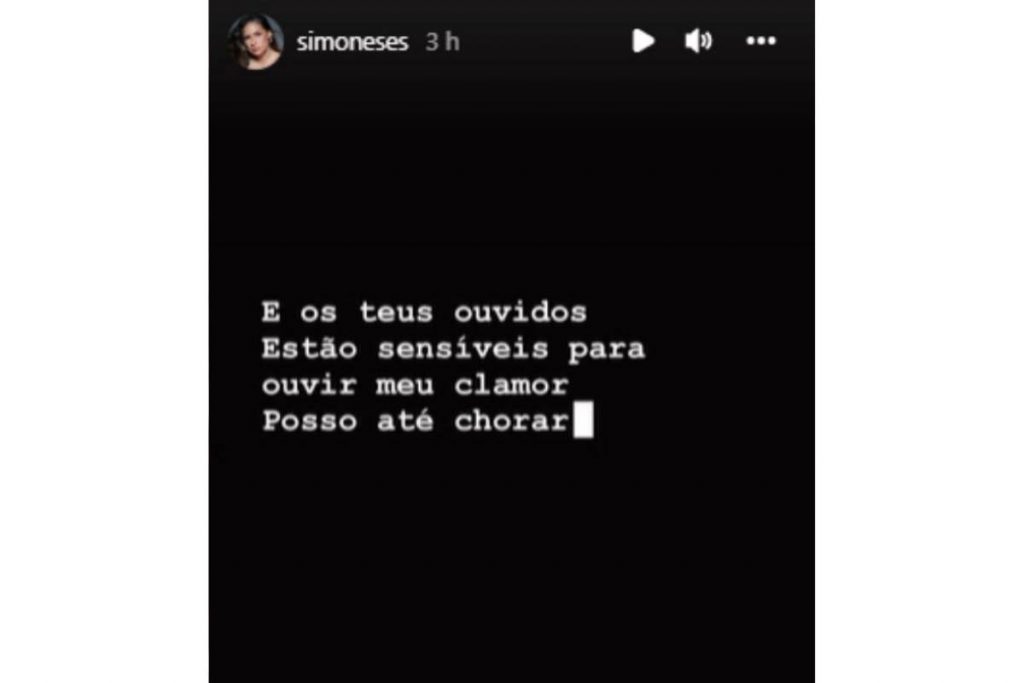This screenshot has height=683, width=1024.
Task: Open the three-dot more options menu
Action: (x=761, y=41)
